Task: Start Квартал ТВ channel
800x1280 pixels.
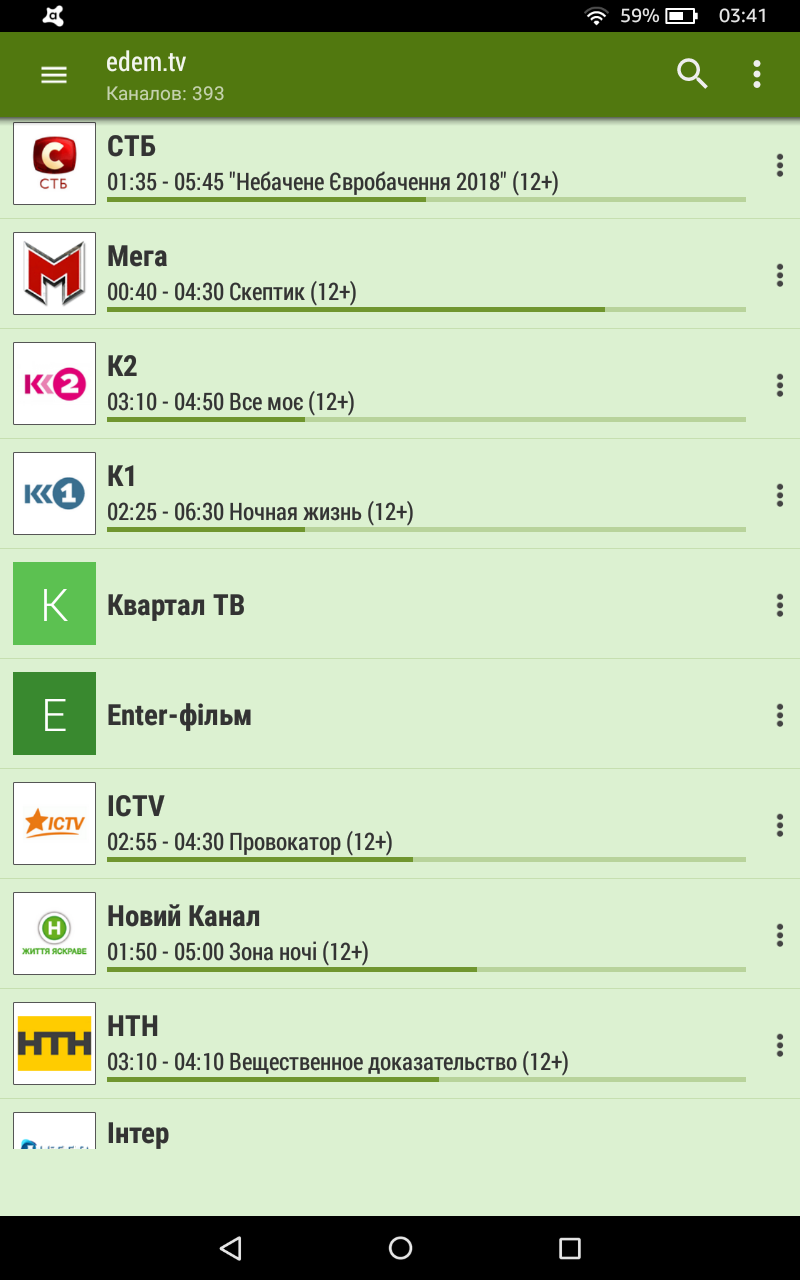Action: pos(400,604)
